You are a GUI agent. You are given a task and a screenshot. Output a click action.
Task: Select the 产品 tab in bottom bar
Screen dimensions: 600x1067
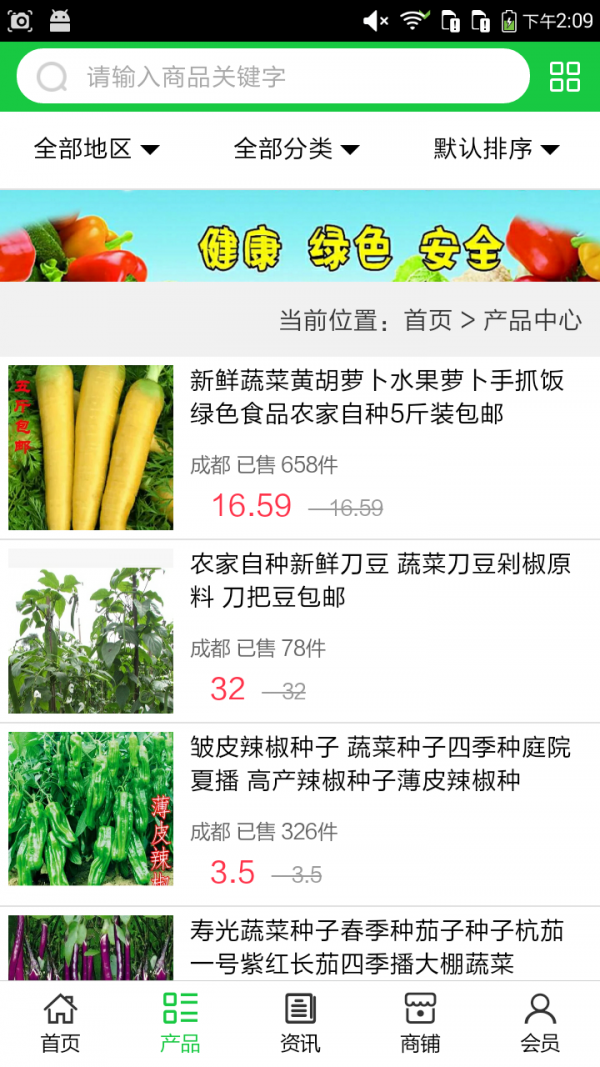tap(180, 1023)
